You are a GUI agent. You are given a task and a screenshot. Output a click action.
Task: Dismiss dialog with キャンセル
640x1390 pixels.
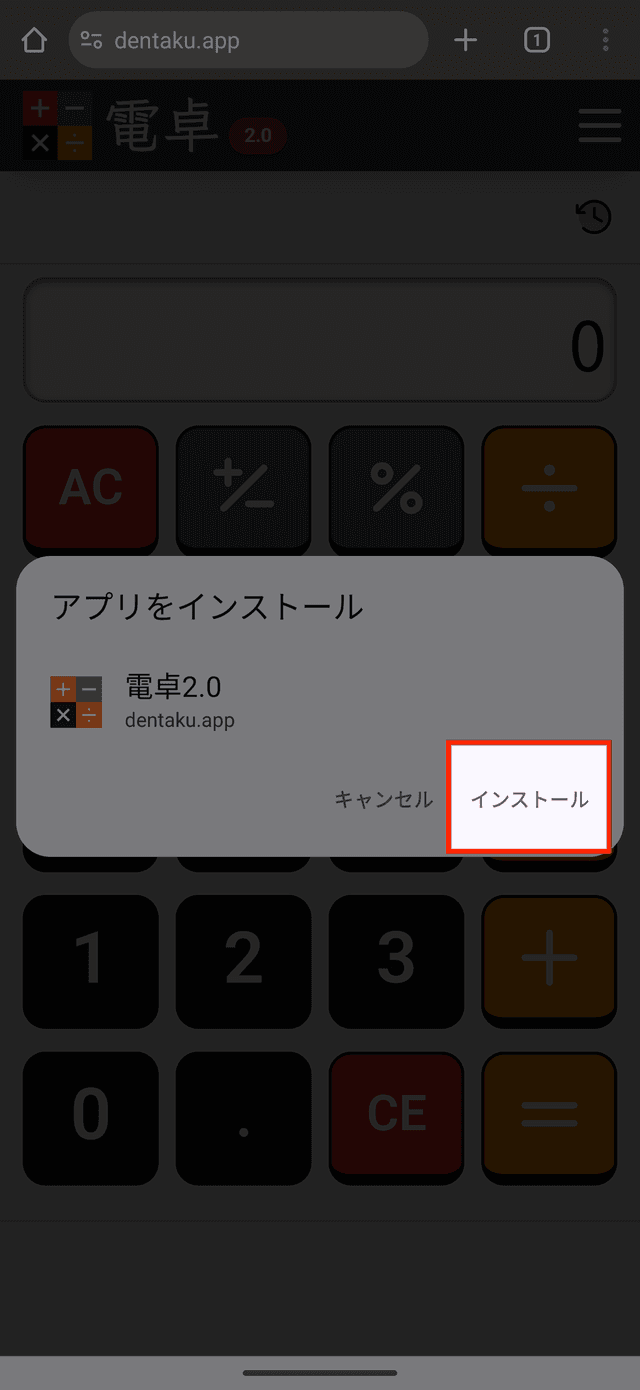[383, 799]
